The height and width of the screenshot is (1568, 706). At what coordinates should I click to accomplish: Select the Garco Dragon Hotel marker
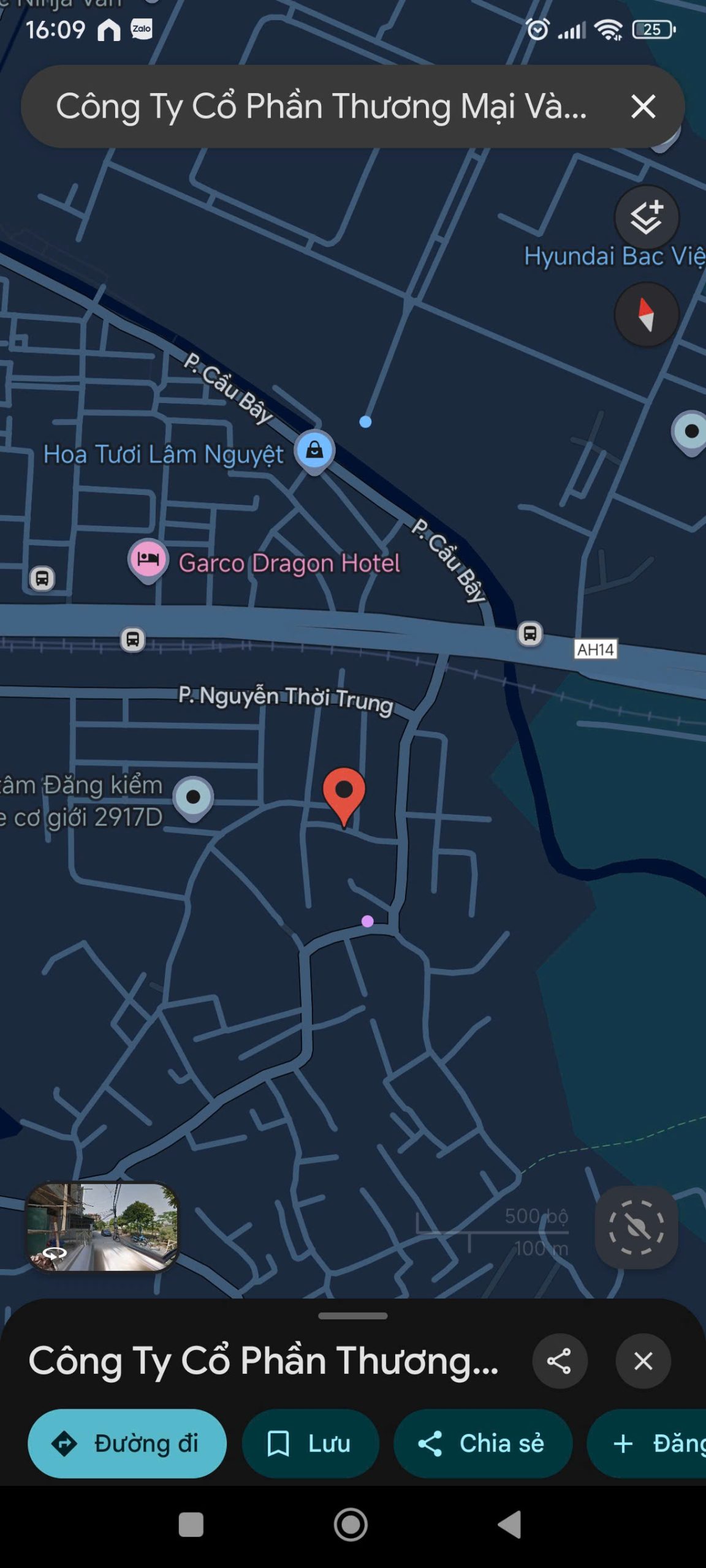pos(148,560)
